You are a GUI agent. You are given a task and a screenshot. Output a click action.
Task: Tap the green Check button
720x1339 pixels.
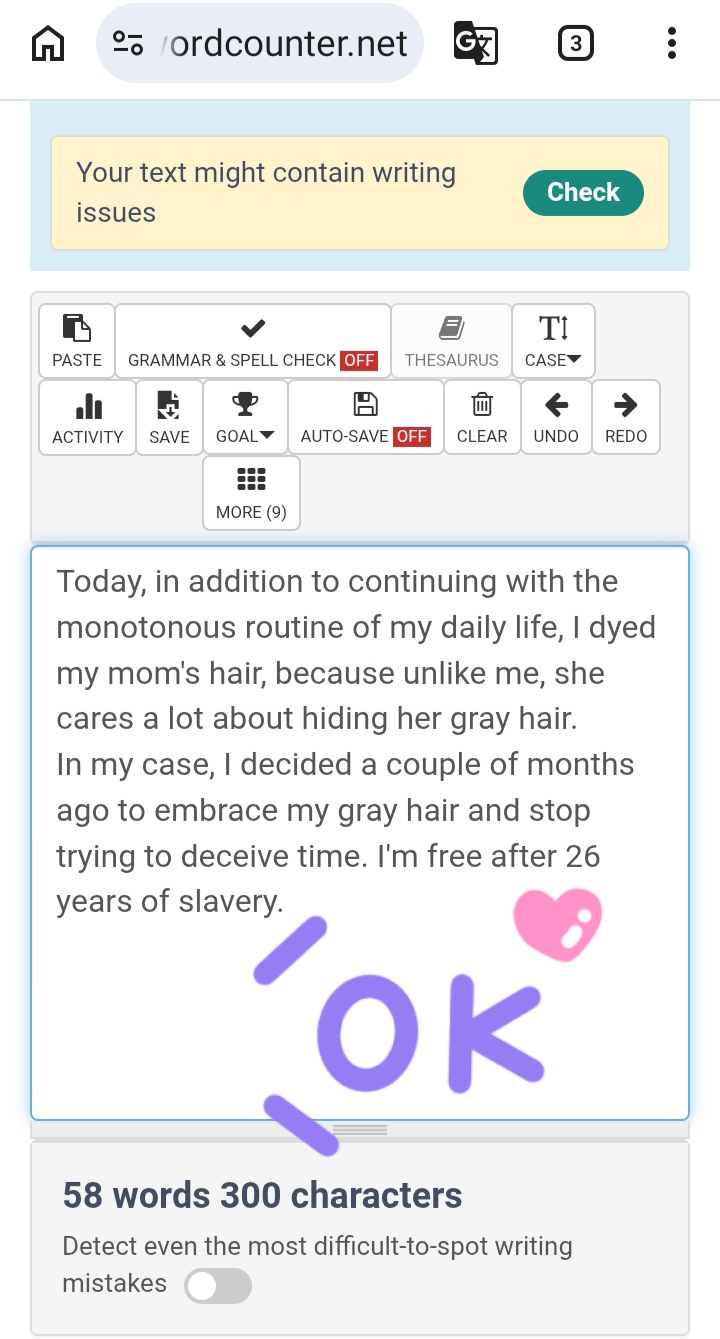click(583, 192)
